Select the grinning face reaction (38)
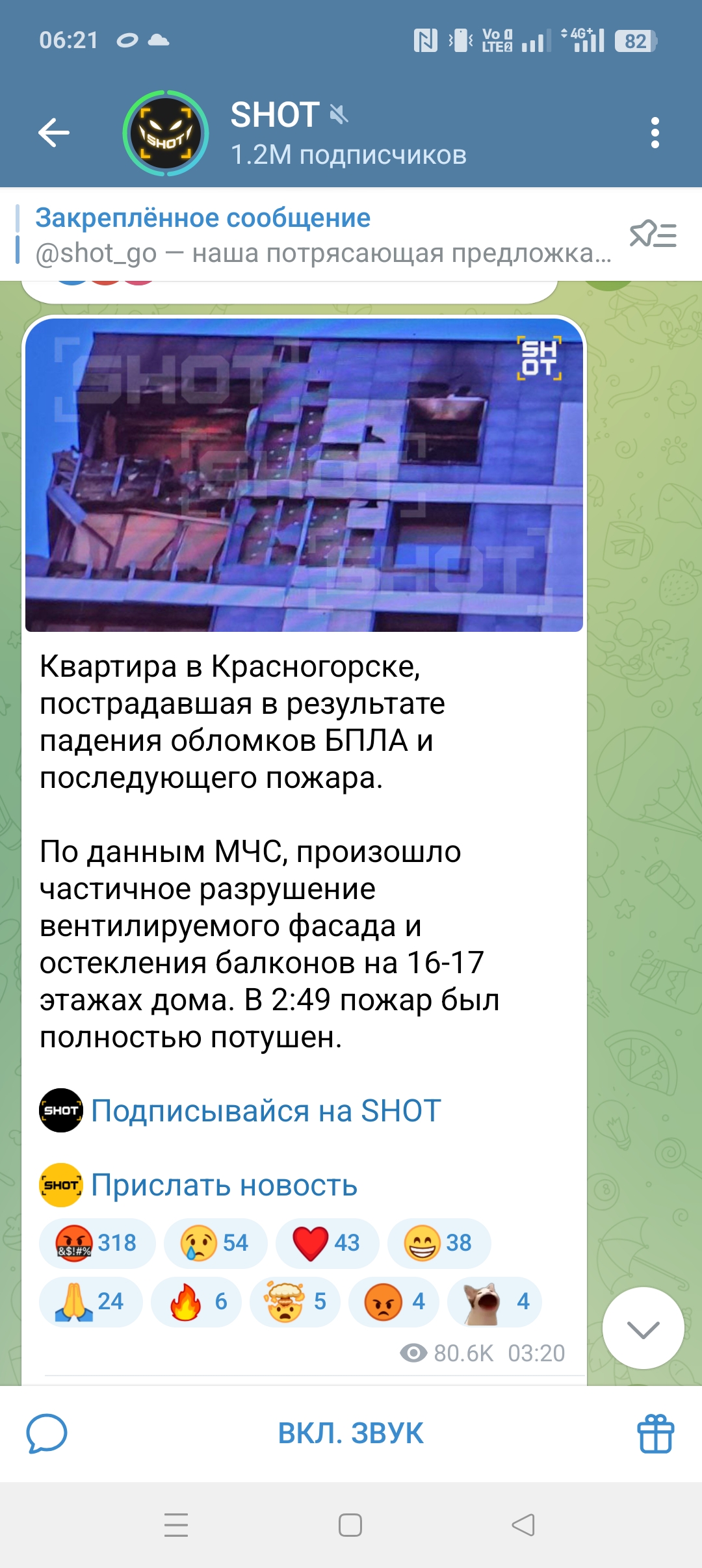This screenshot has height=1568, width=702. pyautogui.click(x=439, y=1243)
